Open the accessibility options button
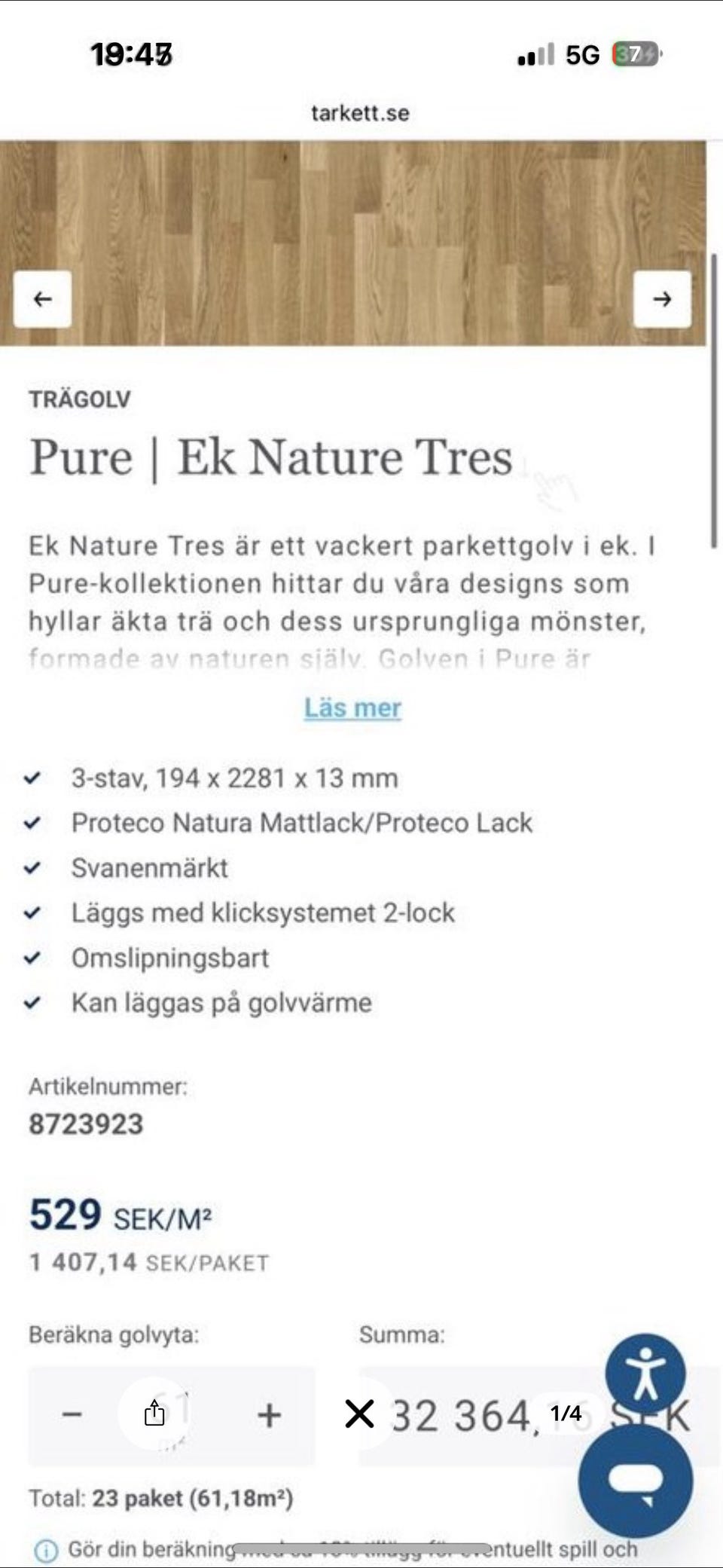 pos(645,1374)
